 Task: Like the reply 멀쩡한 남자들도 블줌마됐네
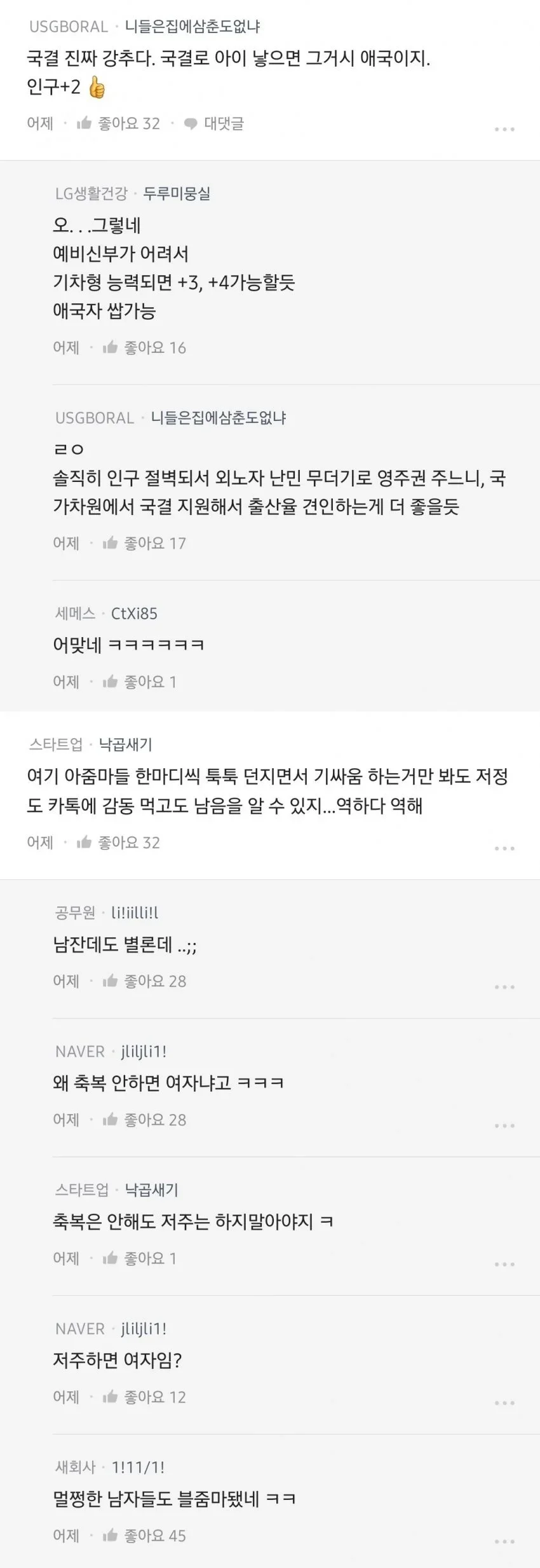click(x=144, y=1536)
